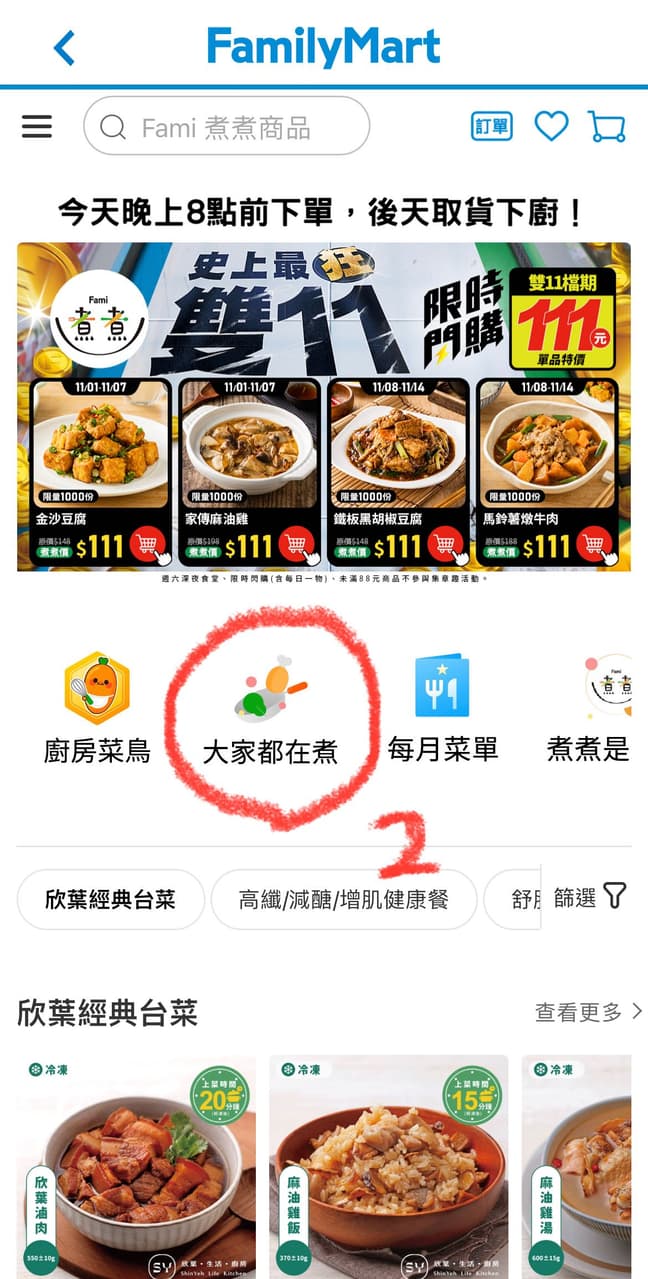648x1279 pixels.
Task: Select the 高纖/減醣/增肌健康餐 chip
Action: (343, 899)
